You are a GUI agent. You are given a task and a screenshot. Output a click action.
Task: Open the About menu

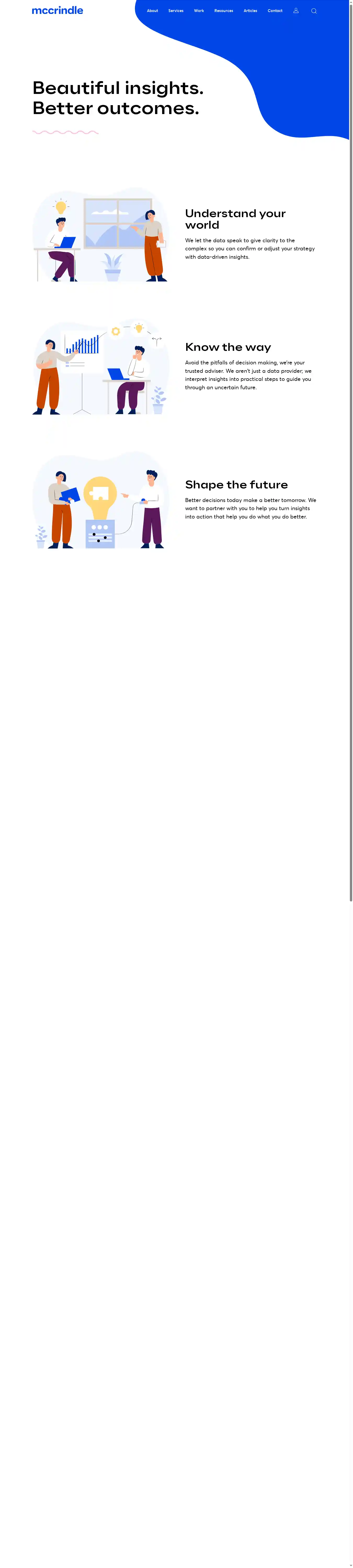(x=152, y=11)
